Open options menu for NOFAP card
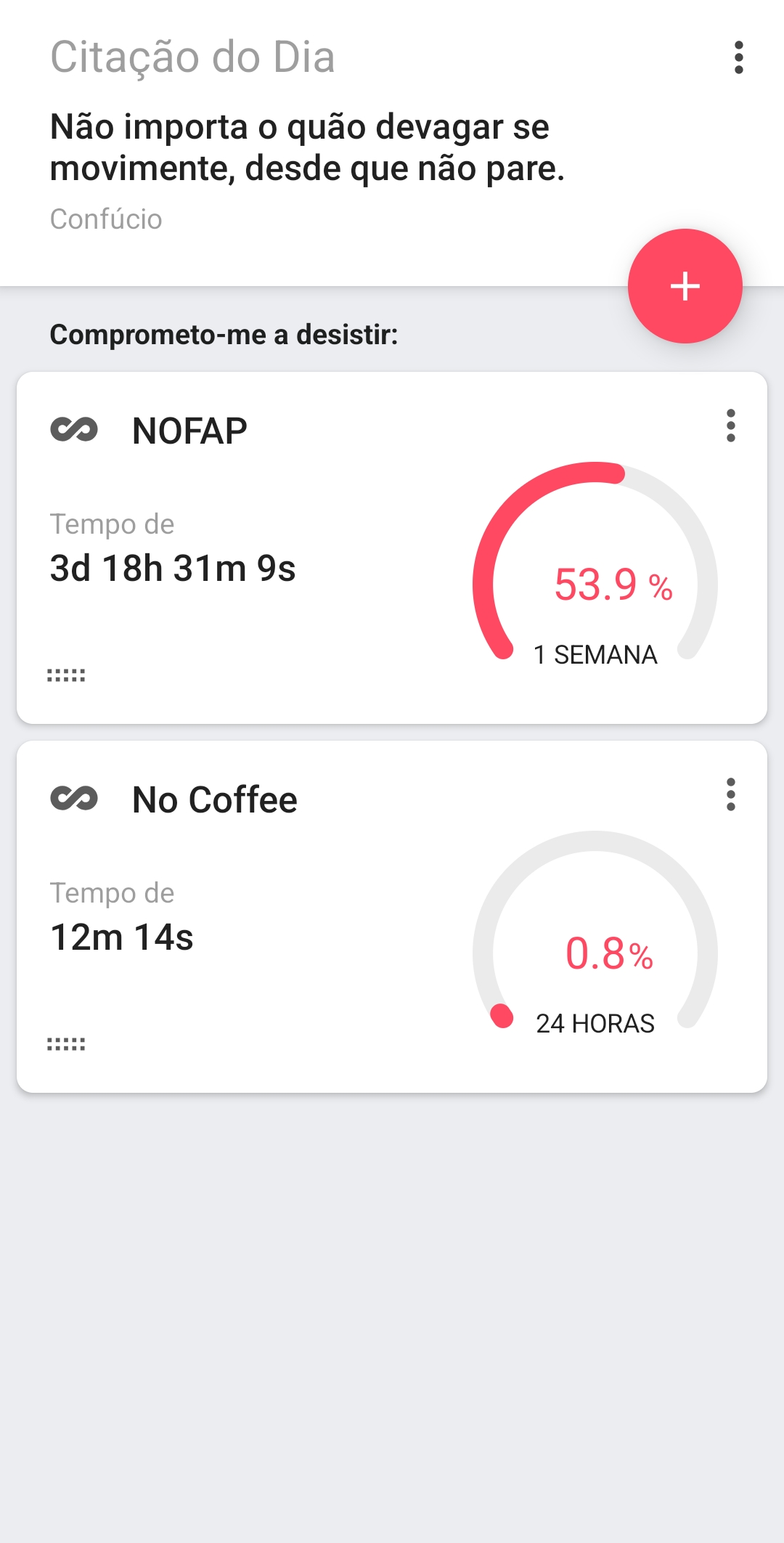784x1543 pixels. [730, 426]
